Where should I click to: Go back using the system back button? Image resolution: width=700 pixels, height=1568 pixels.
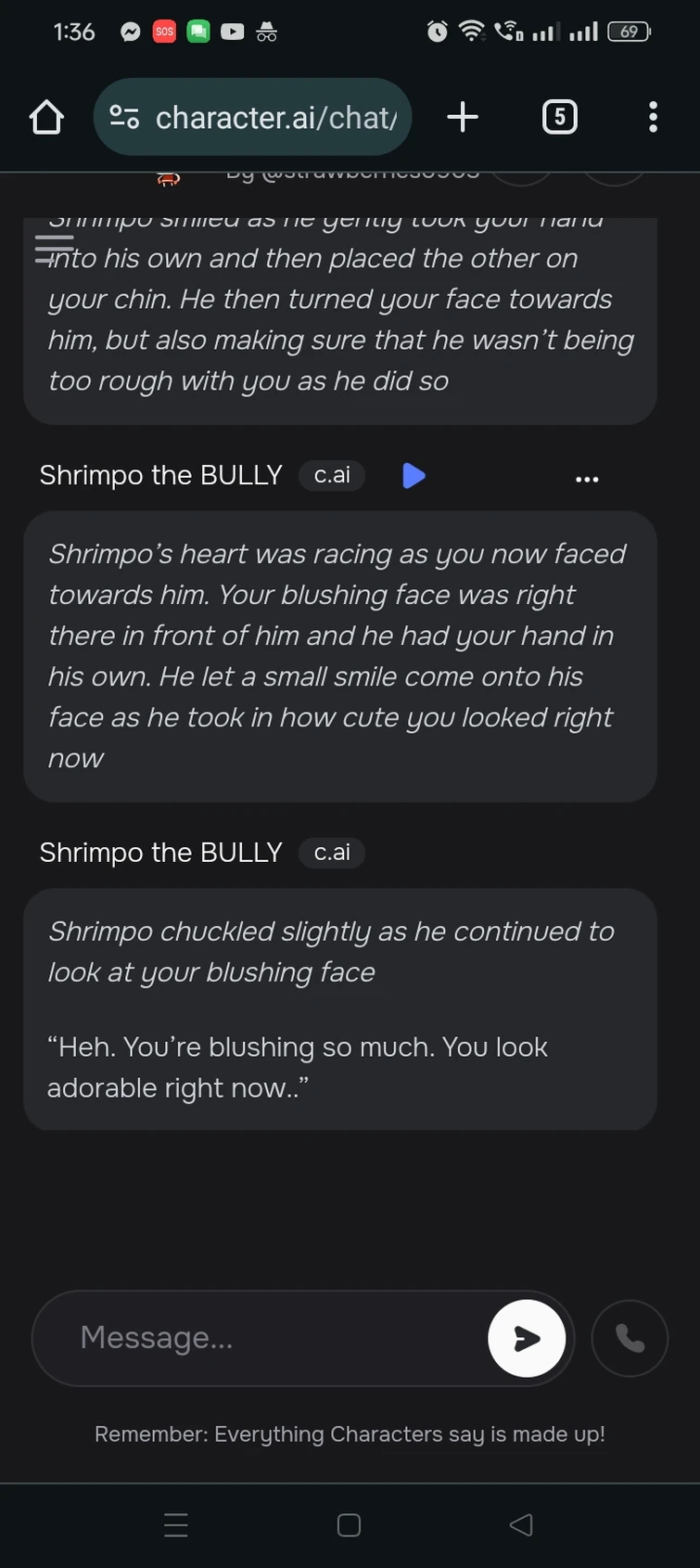coord(521,1525)
